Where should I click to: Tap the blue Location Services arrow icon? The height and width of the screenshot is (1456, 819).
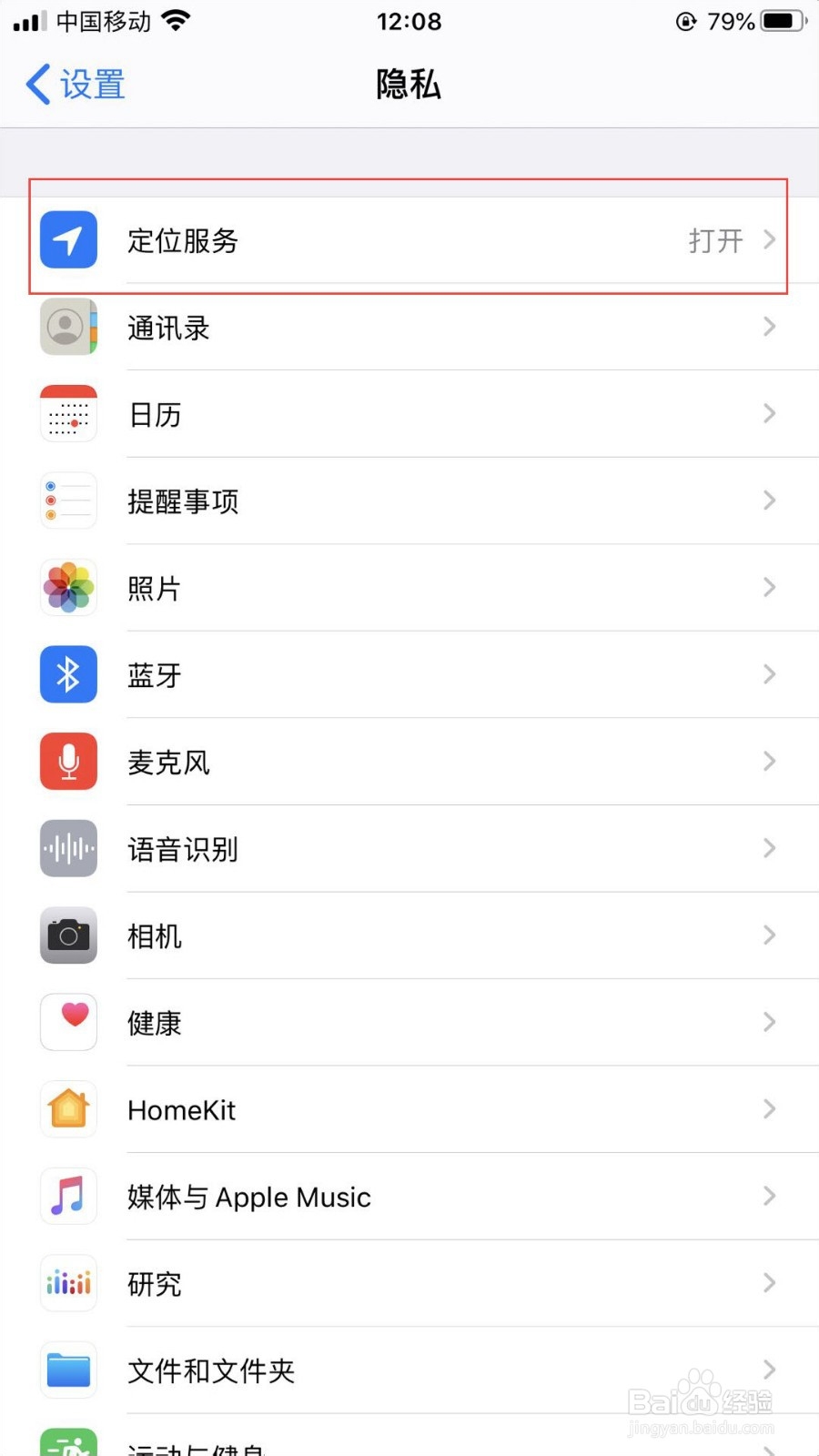pyautogui.click(x=68, y=239)
